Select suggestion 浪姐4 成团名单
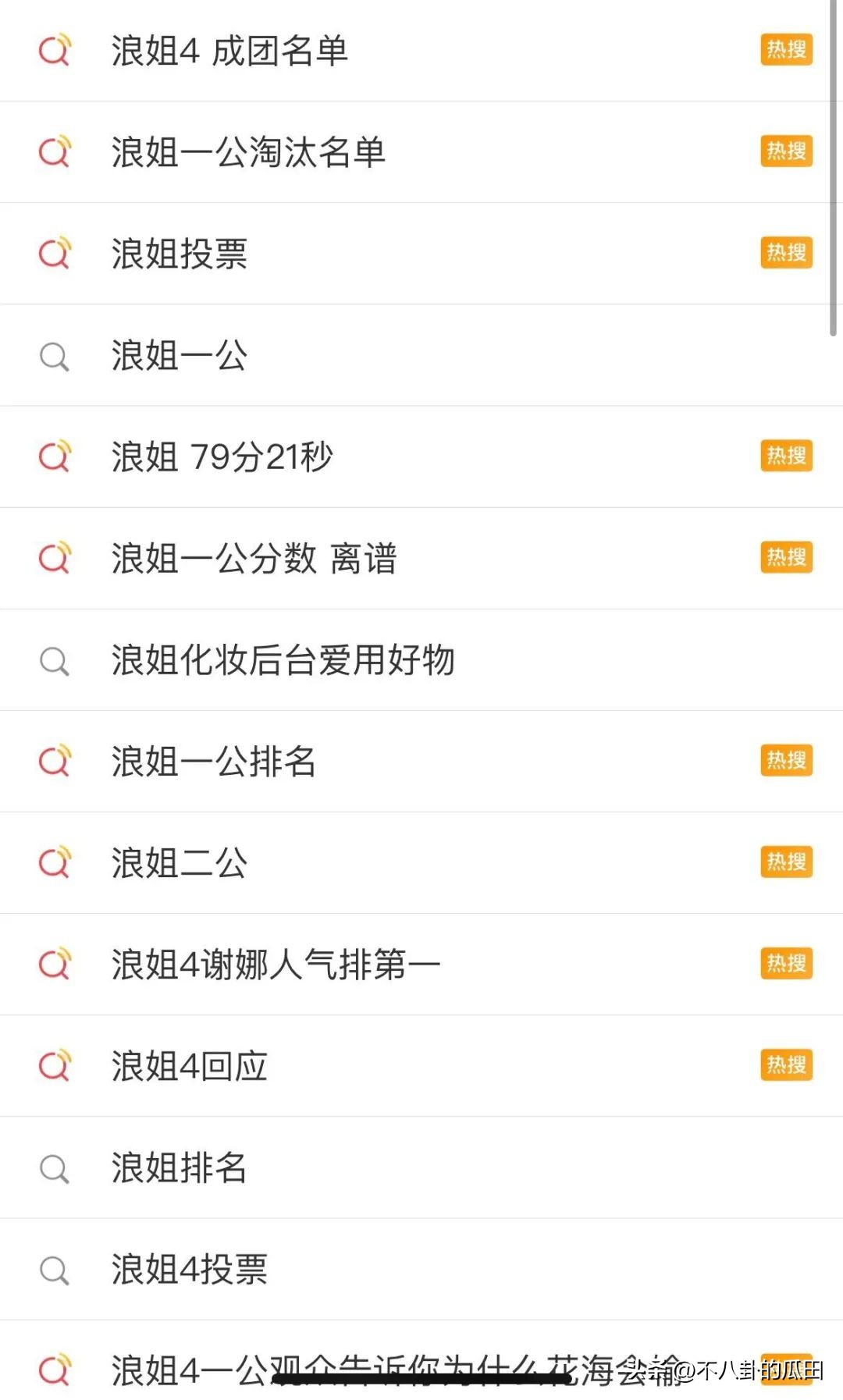The width and height of the screenshot is (843, 1400). pos(229,51)
